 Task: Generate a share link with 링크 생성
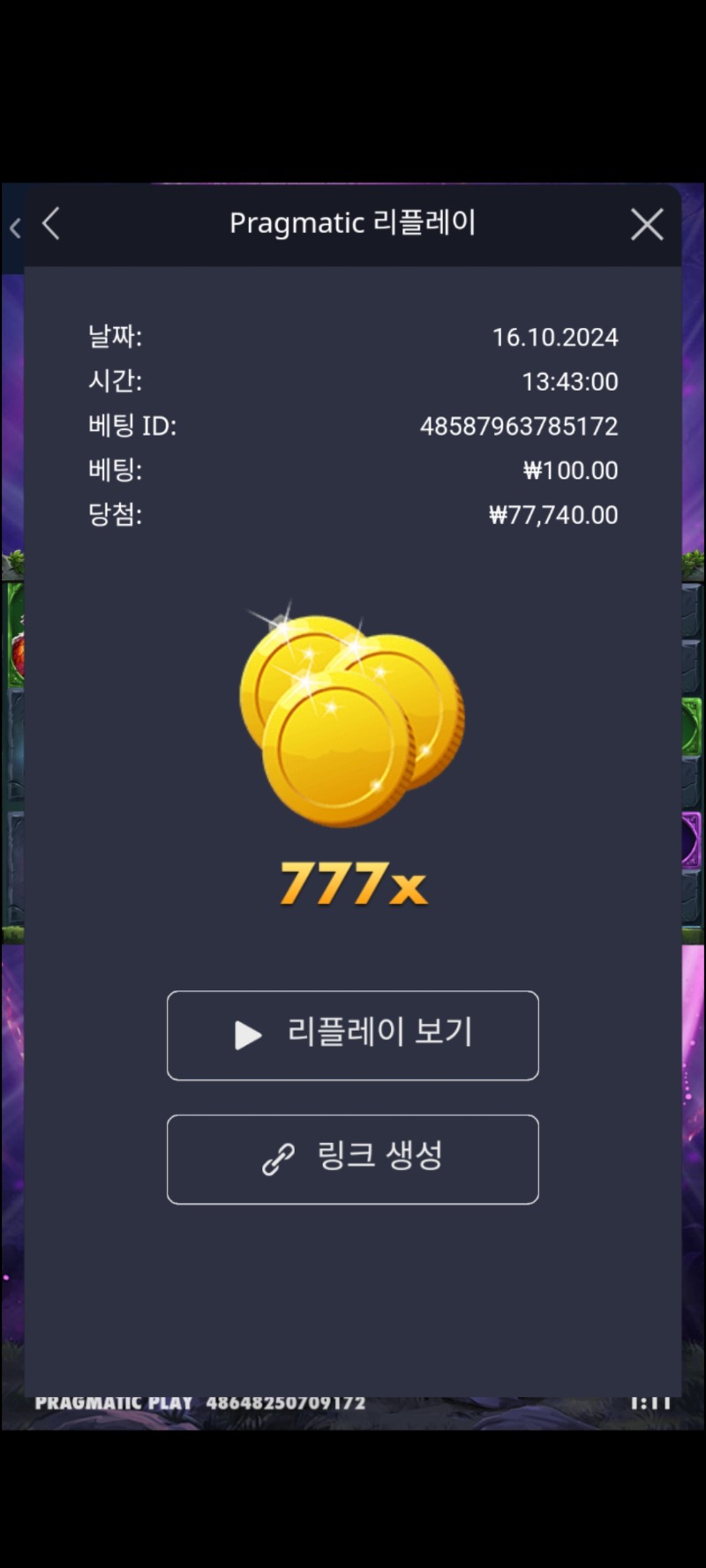[x=353, y=1159]
